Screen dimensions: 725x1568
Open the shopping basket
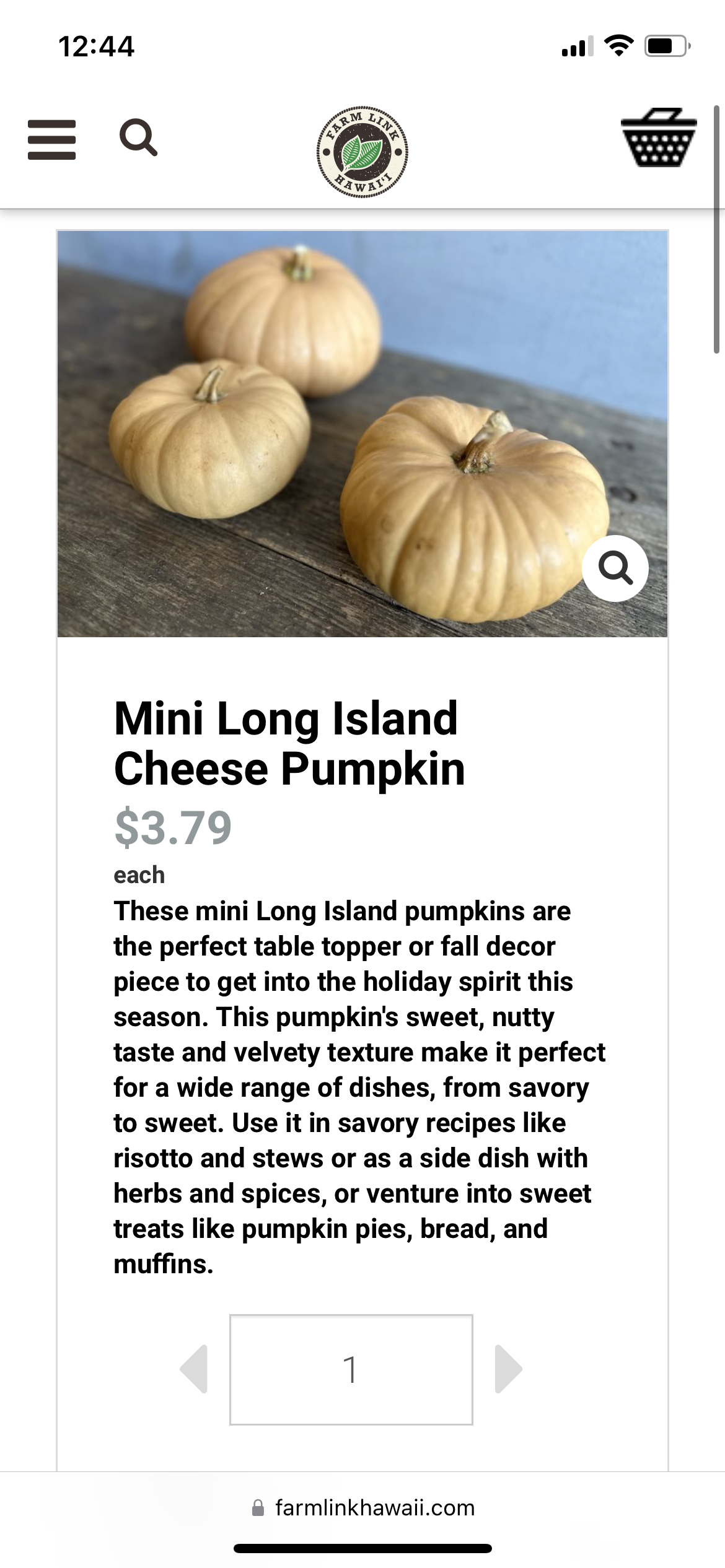coord(659,137)
